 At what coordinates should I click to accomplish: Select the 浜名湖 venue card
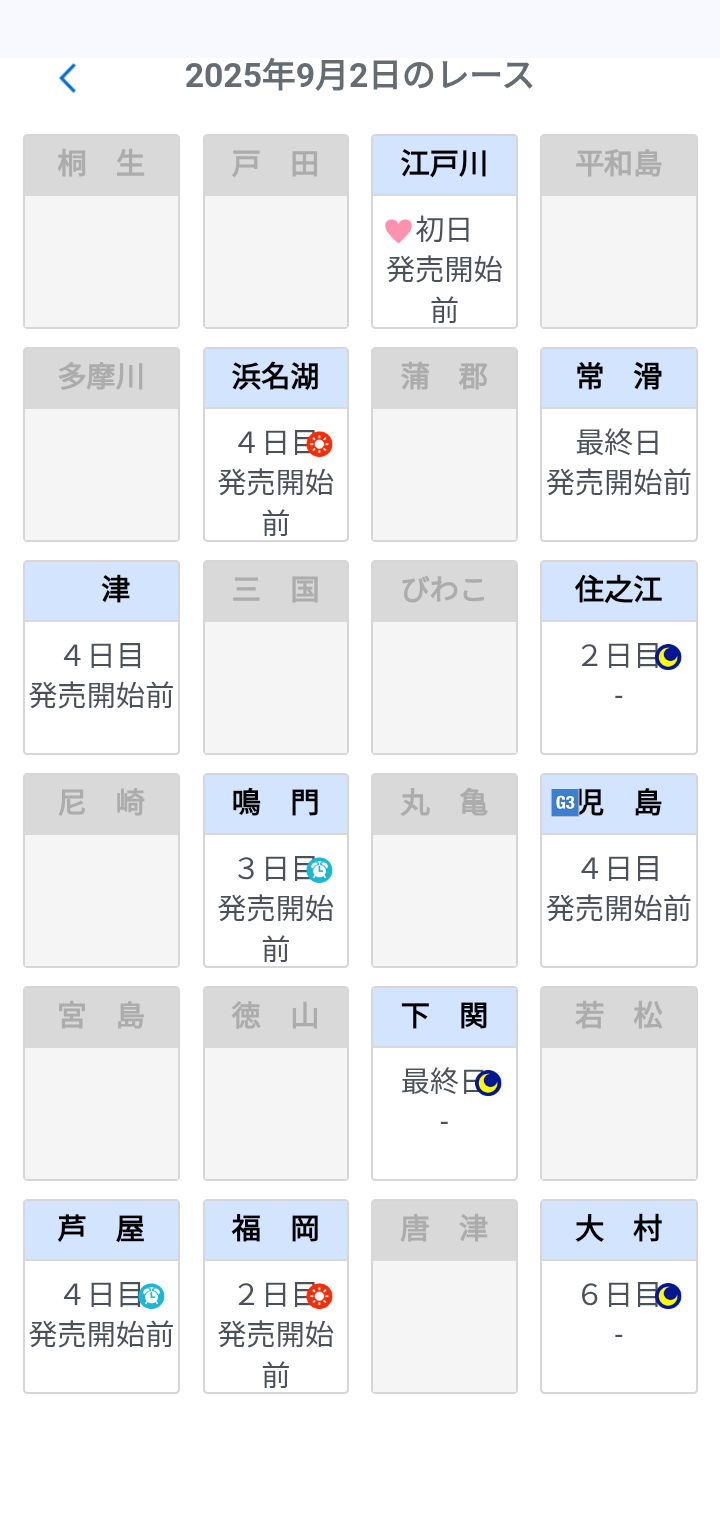point(276,445)
